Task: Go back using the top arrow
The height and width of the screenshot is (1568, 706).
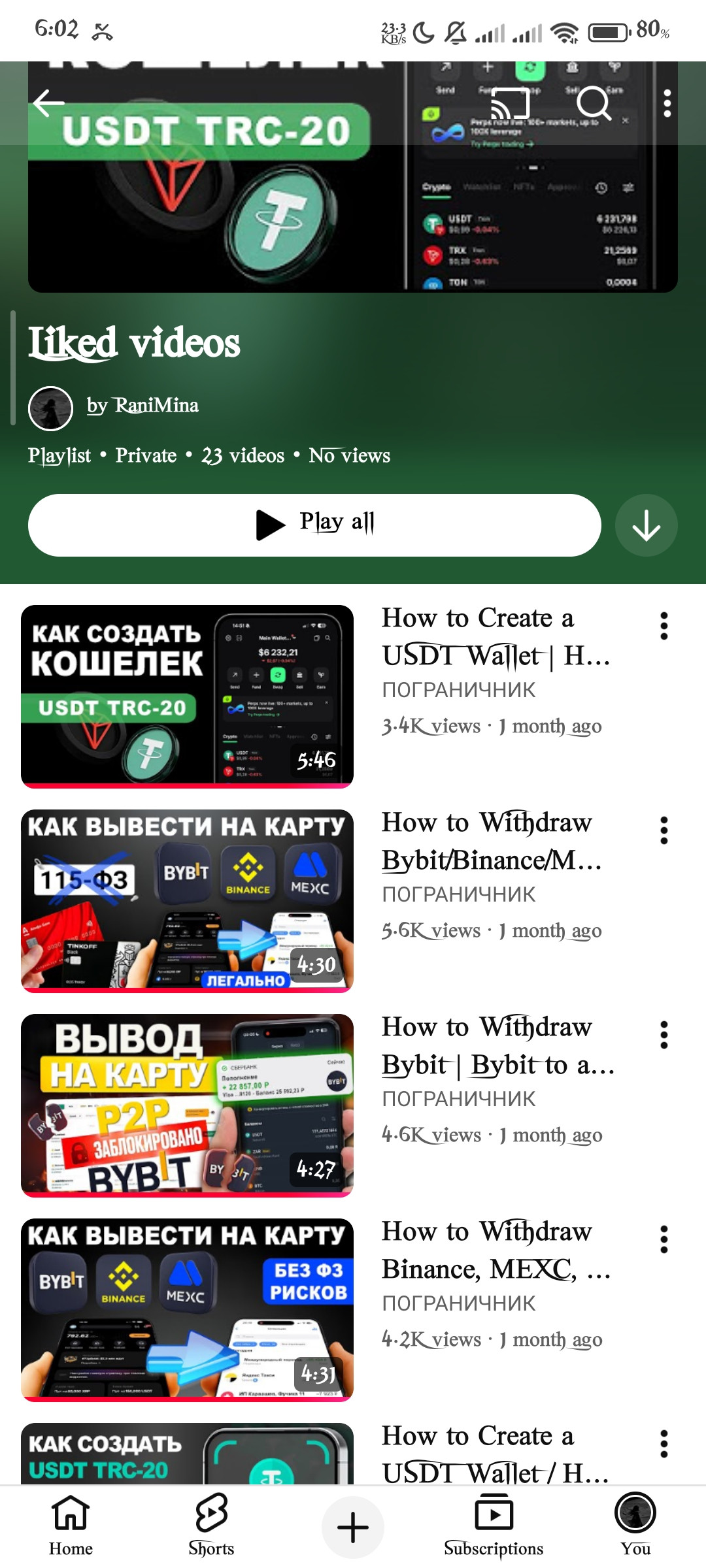Action: [49, 103]
